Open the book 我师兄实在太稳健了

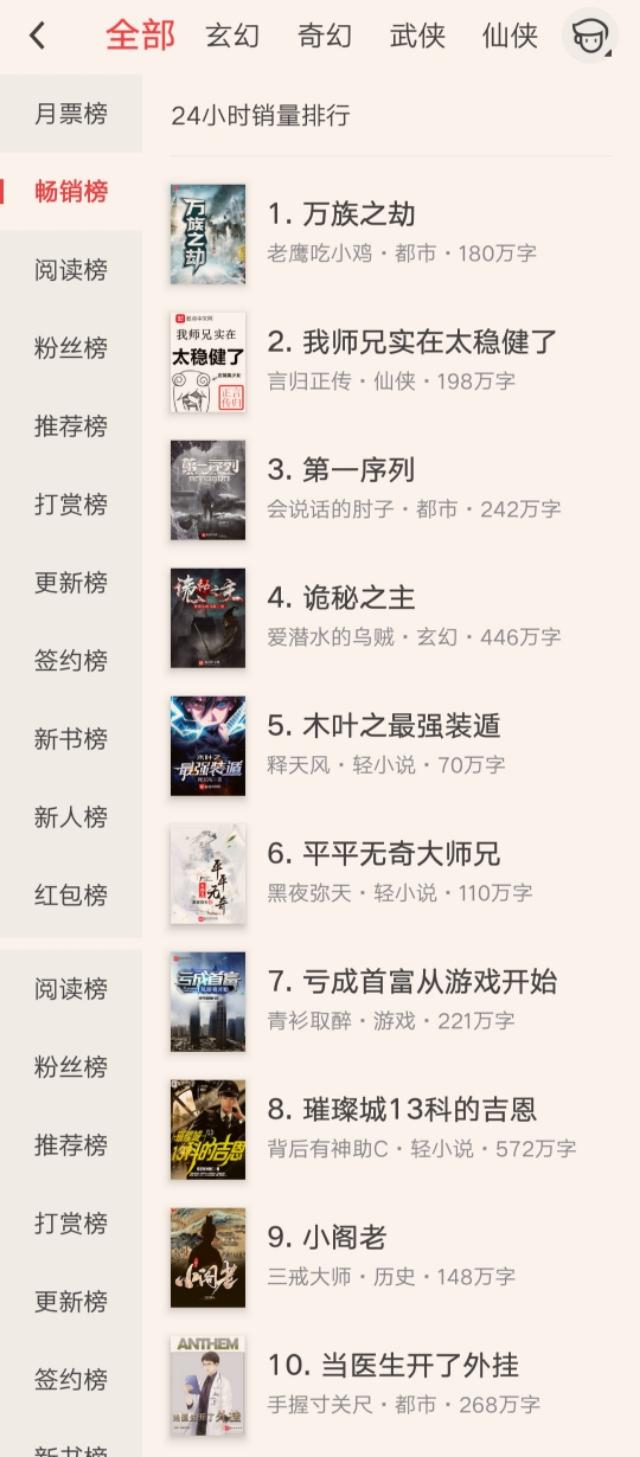[391, 361]
